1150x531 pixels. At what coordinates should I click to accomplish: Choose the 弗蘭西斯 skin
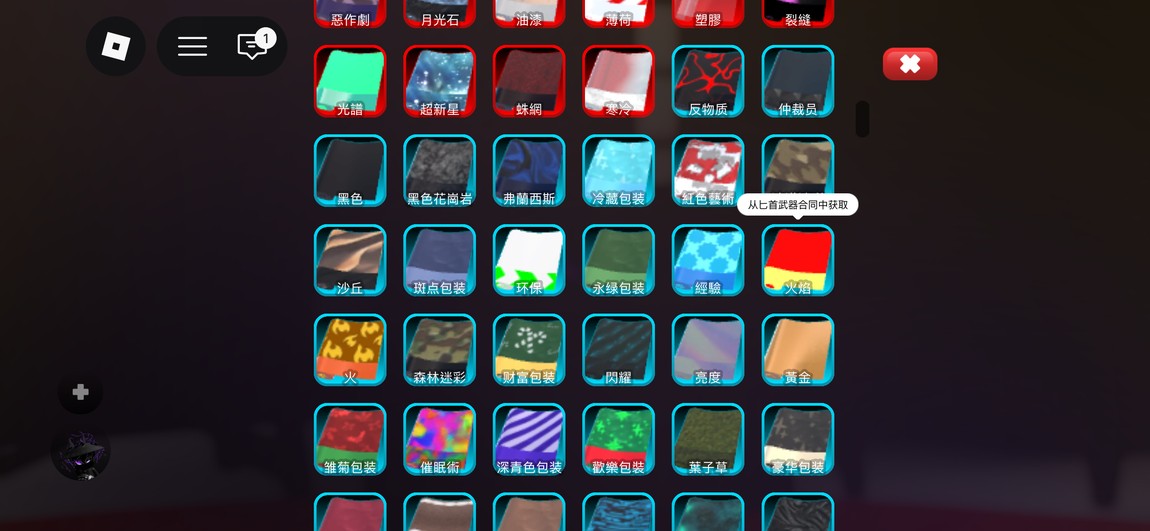click(529, 170)
